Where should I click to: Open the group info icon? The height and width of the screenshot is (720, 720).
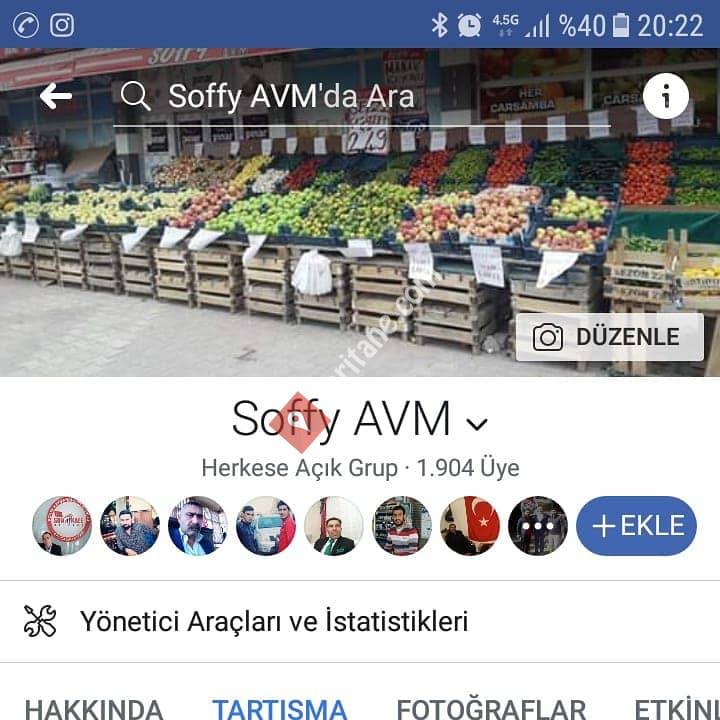click(665, 97)
